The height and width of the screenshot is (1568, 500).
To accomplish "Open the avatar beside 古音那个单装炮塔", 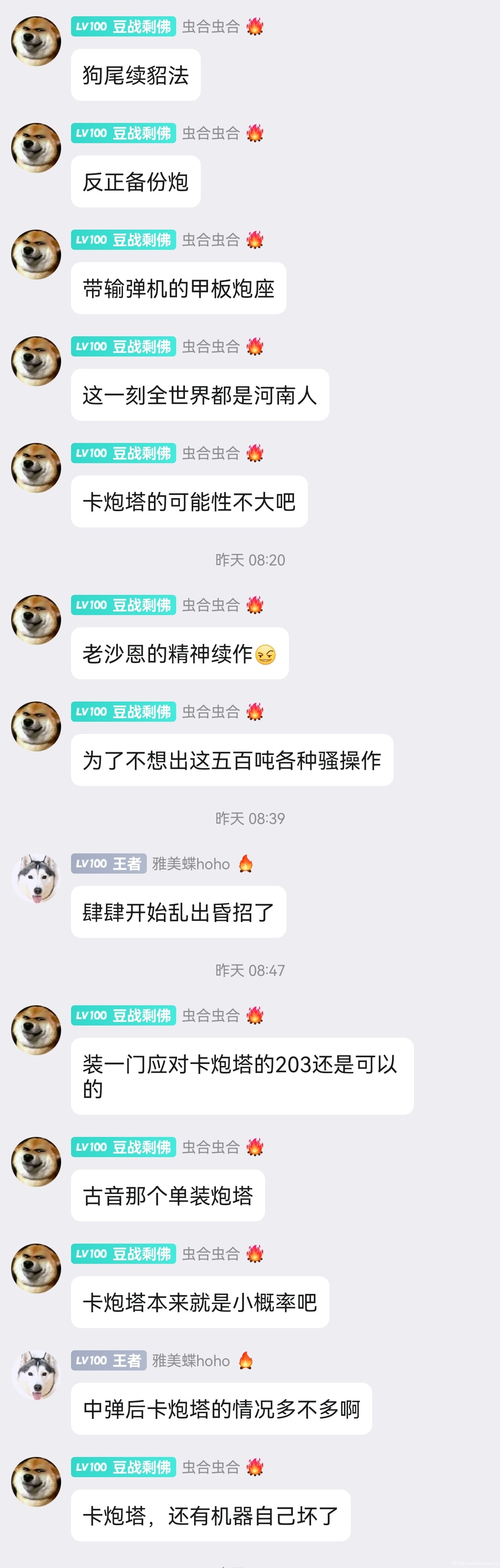I will click(36, 1162).
